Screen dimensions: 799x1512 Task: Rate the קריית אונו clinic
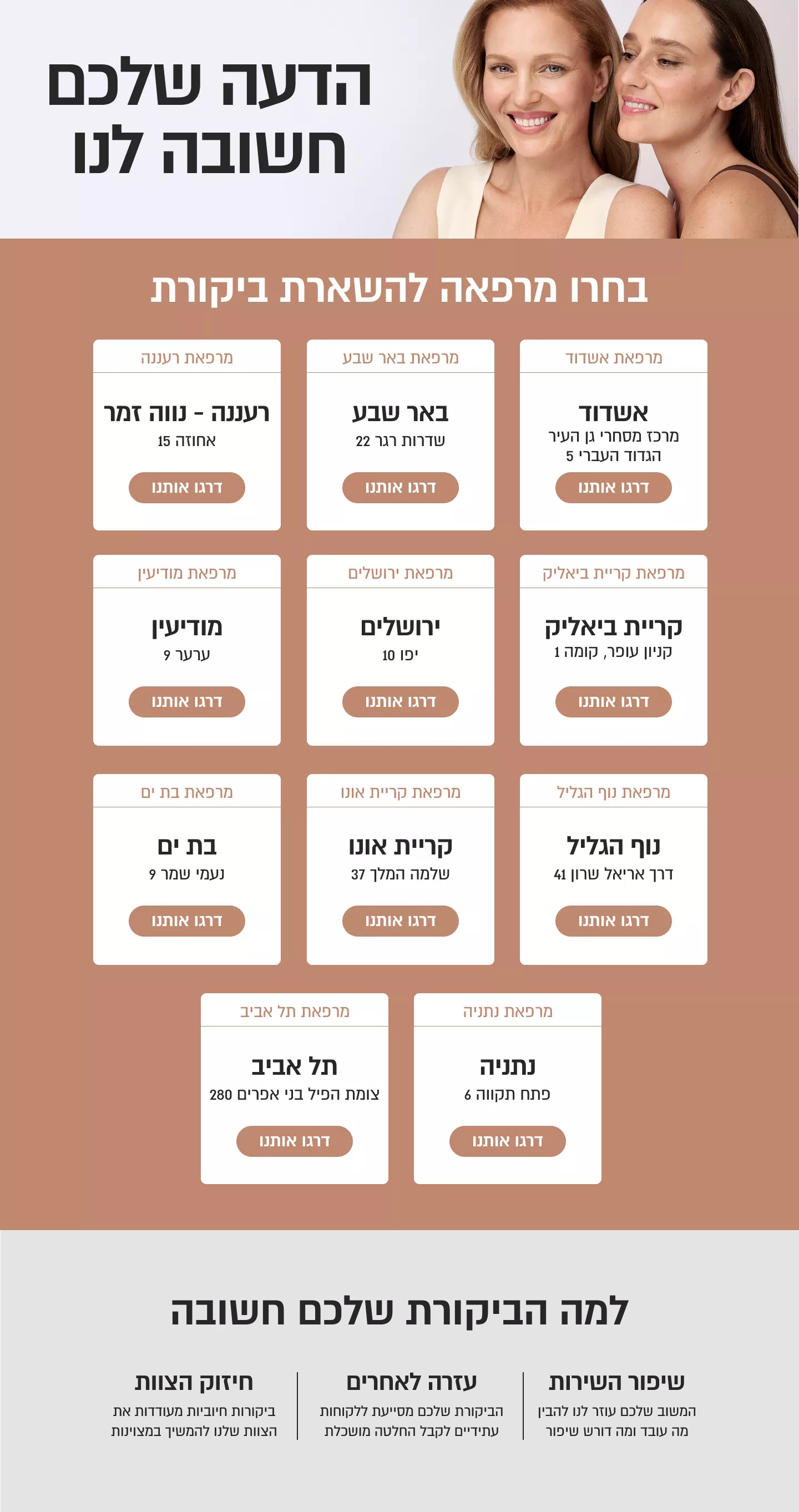coord(400,921)
